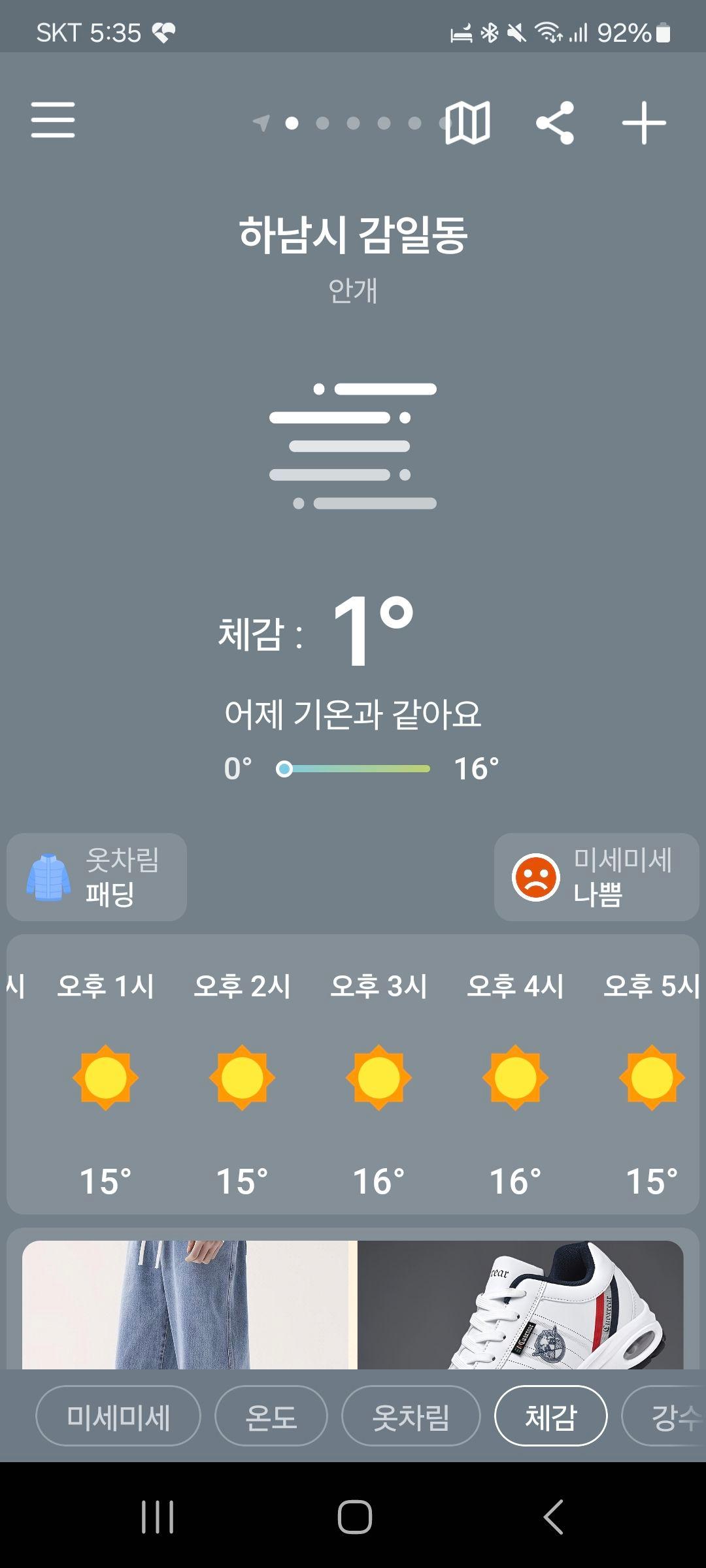The height and width of the screenshot is (1568, 706).
Task: Open the 미세미세 나쁨 air quality card
Action: click(x=596, y=877)
